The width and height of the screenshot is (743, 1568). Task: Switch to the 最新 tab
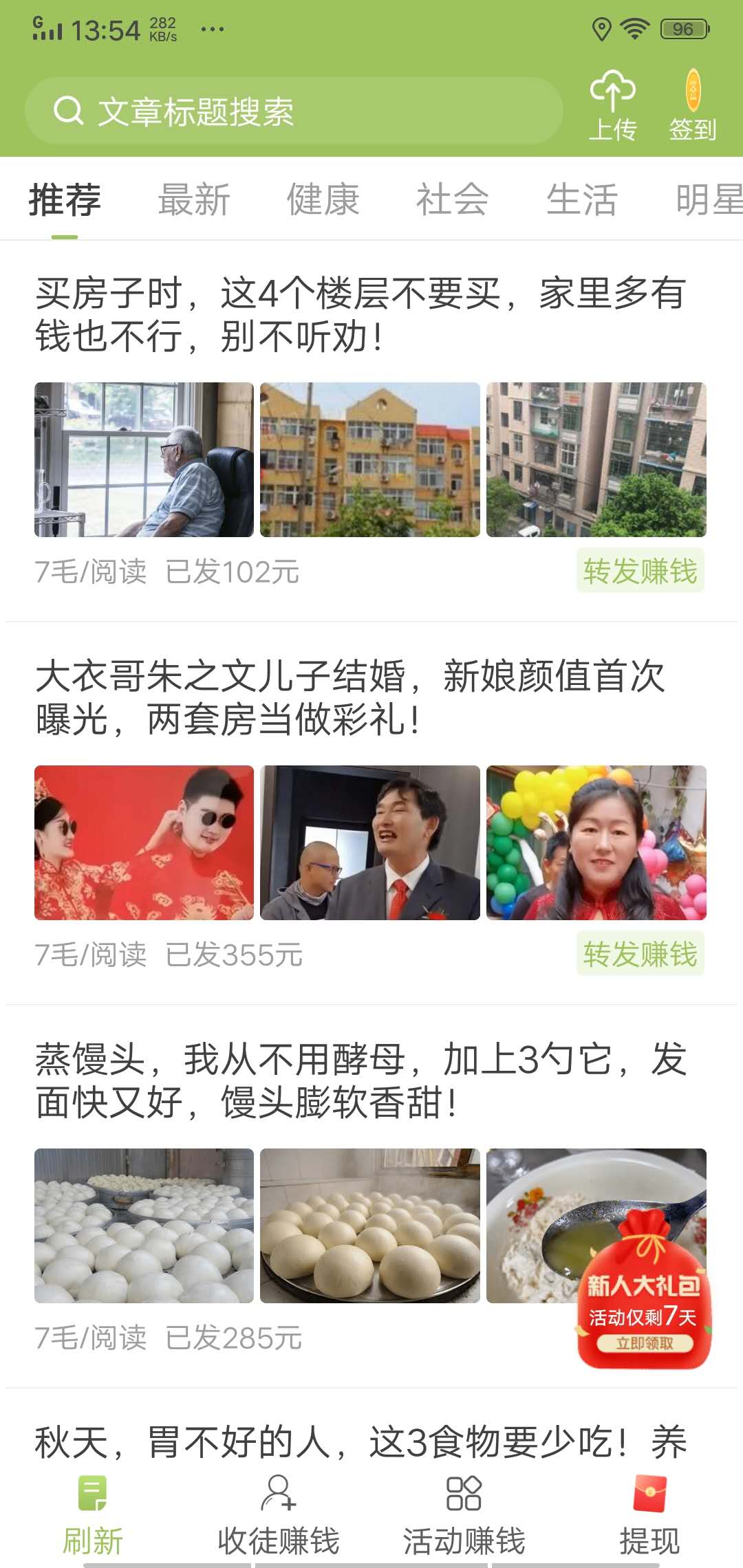point(194,199)
